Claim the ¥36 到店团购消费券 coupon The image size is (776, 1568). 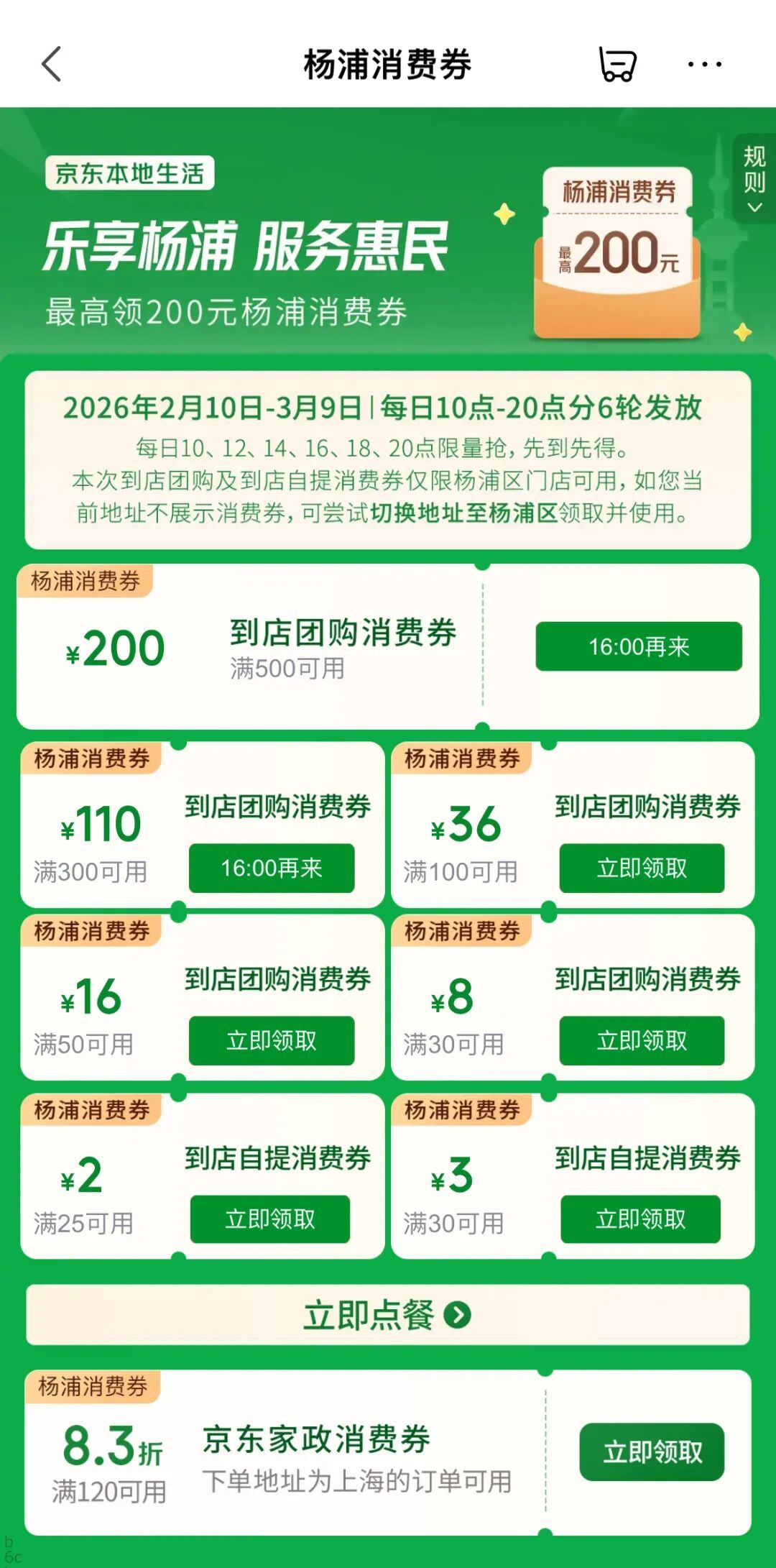click(x=642, y=868)
